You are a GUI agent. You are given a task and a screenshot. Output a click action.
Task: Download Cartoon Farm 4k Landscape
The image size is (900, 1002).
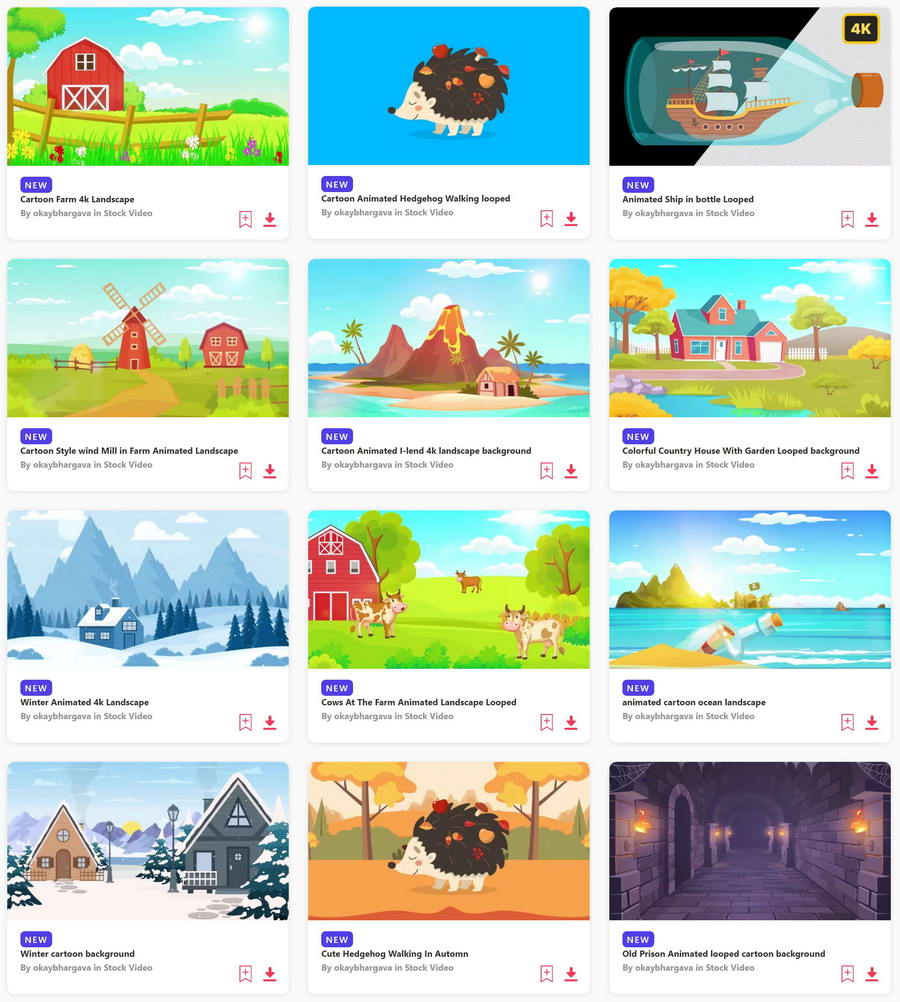[270, 220]
